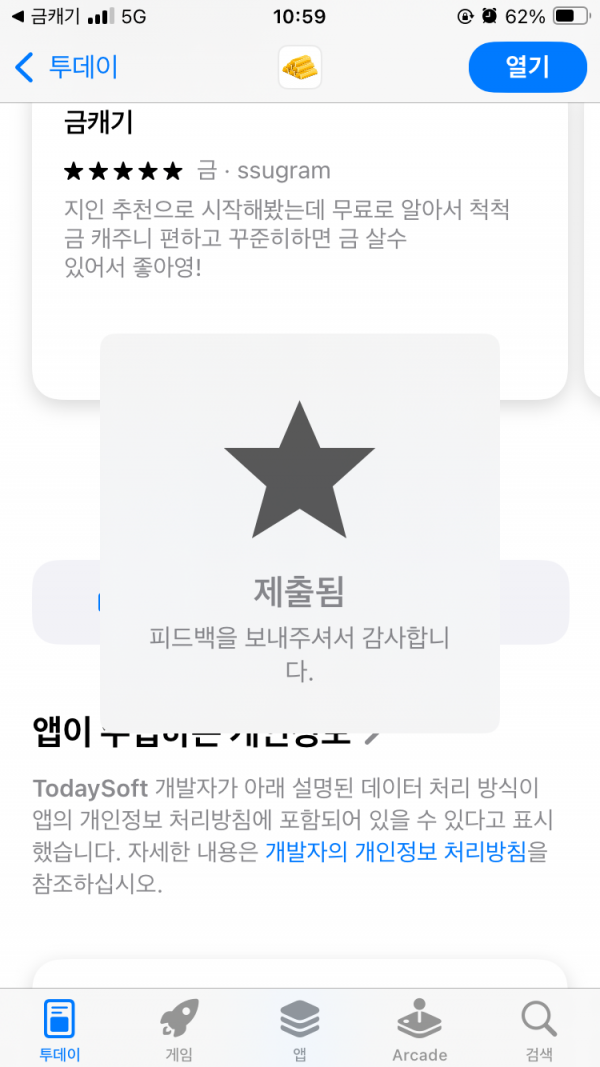
Task: Open the 검색 tab
Action: pyautogui.click(x=539, y=1030)
